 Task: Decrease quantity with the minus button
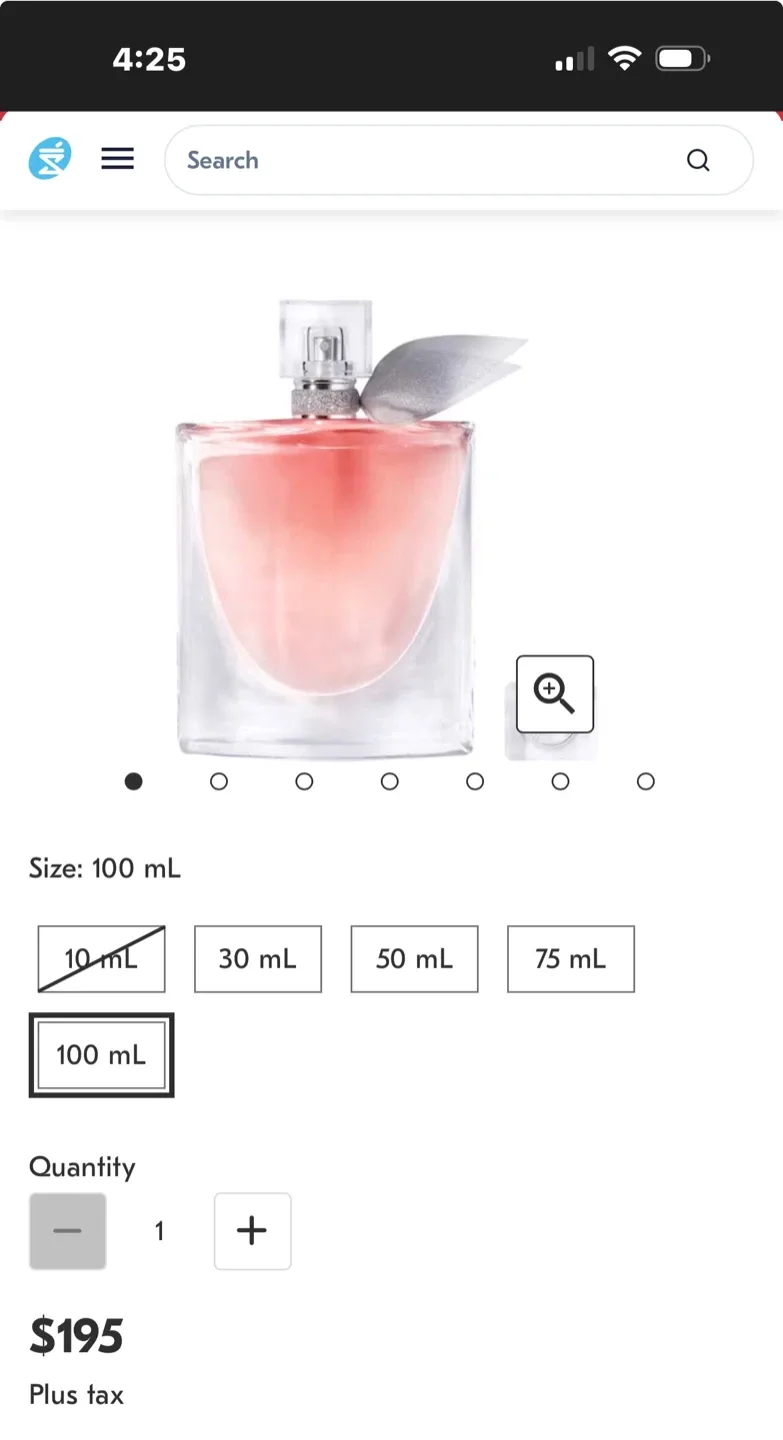67,1231
